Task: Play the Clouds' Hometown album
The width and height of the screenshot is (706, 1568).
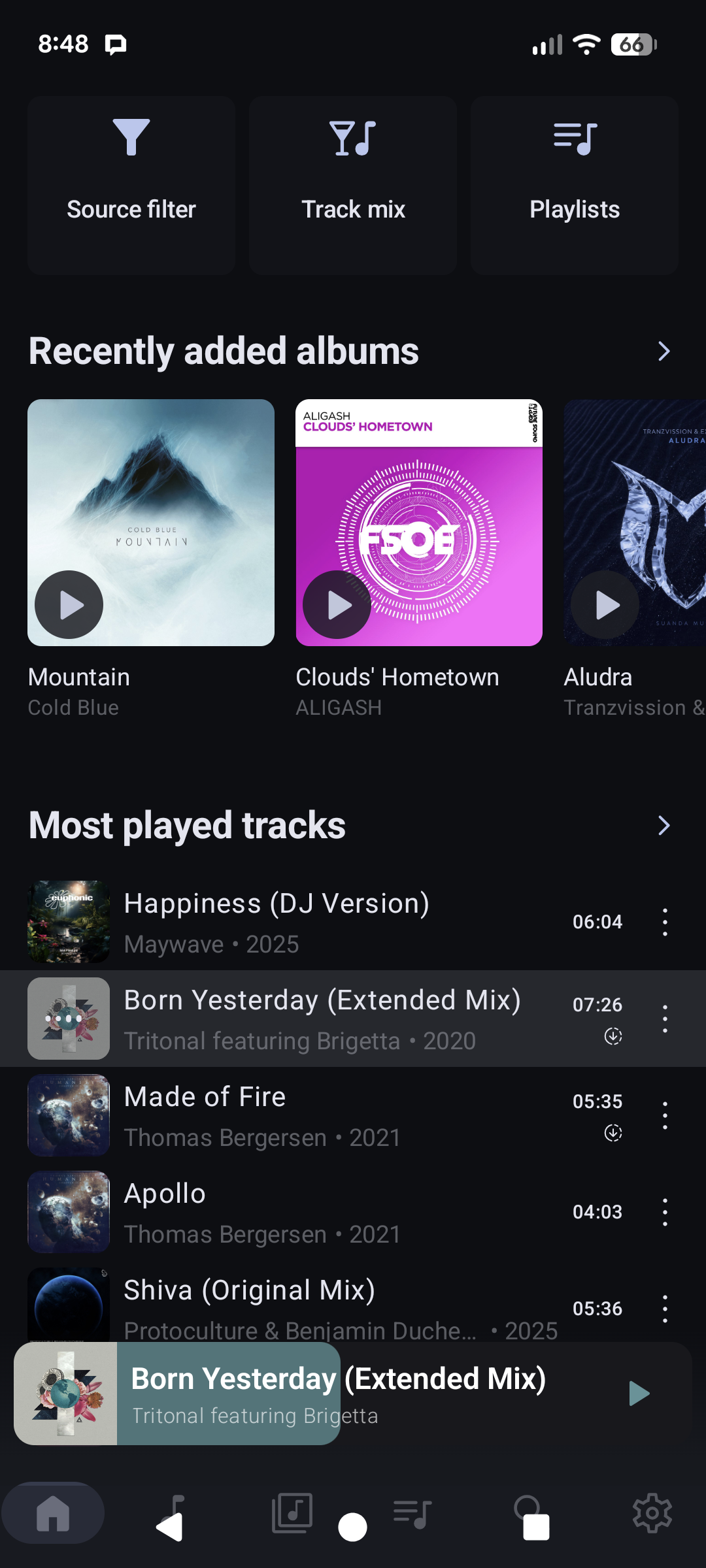Action: (337, 605)
